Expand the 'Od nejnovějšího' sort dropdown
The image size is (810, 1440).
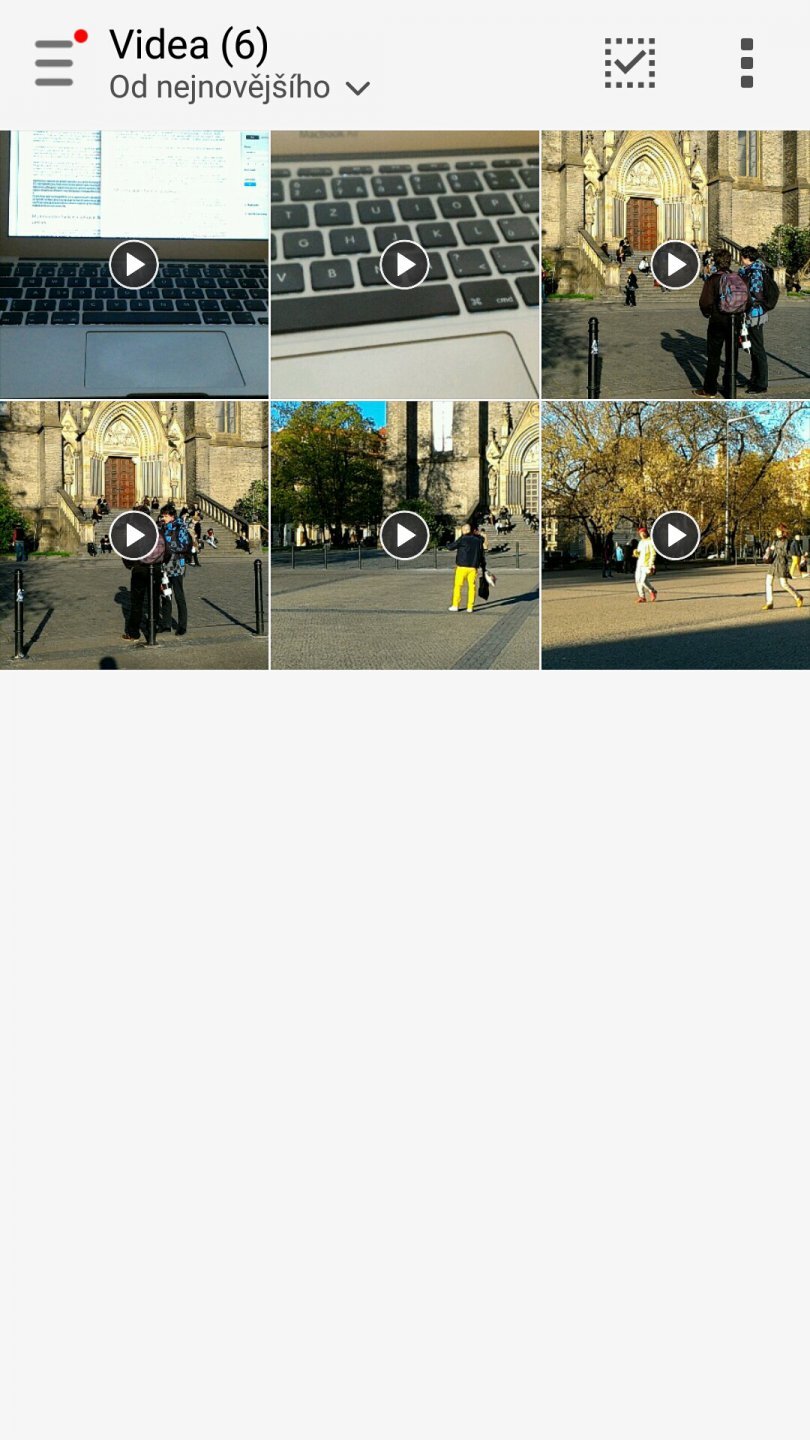tap(239, 88)
